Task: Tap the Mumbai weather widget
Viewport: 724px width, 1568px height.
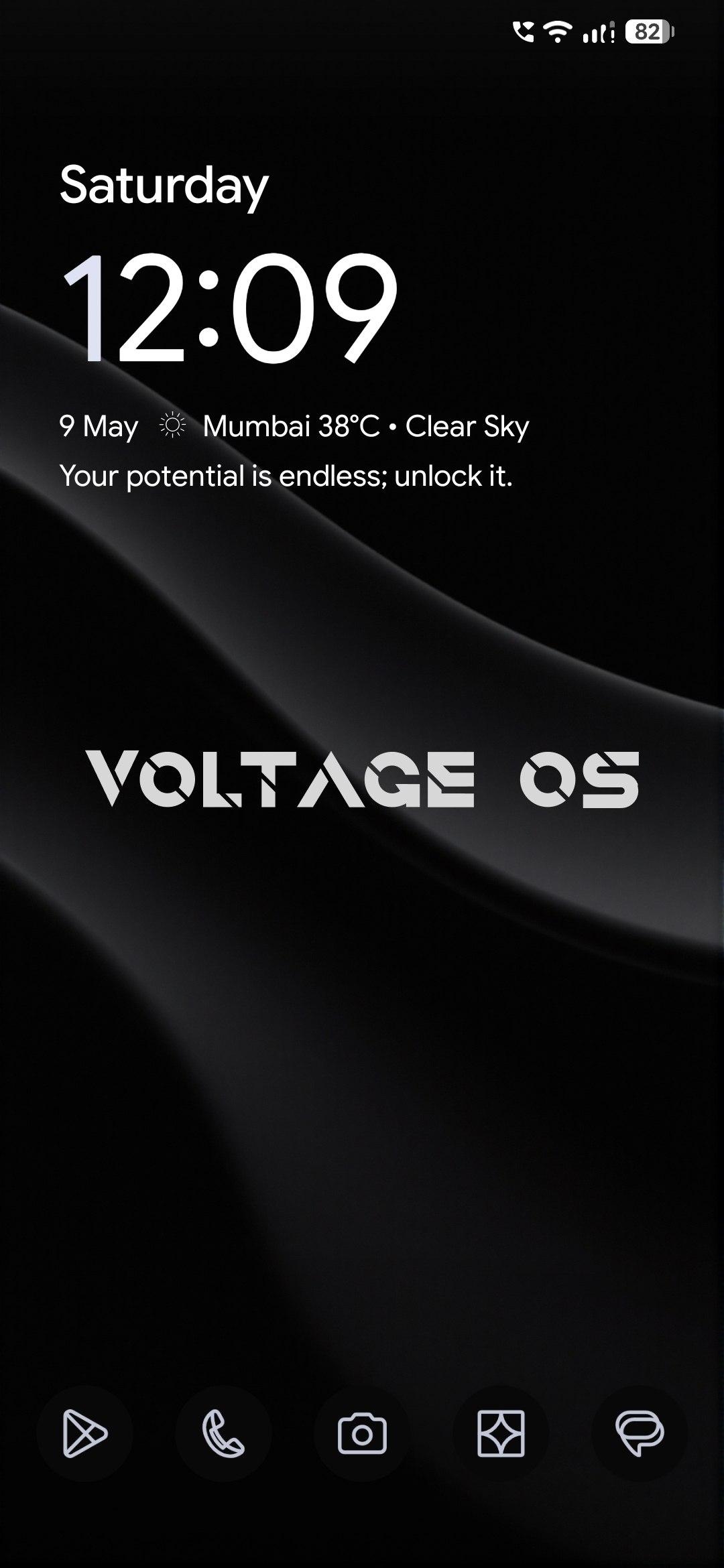Action: [x=345, y=426]
